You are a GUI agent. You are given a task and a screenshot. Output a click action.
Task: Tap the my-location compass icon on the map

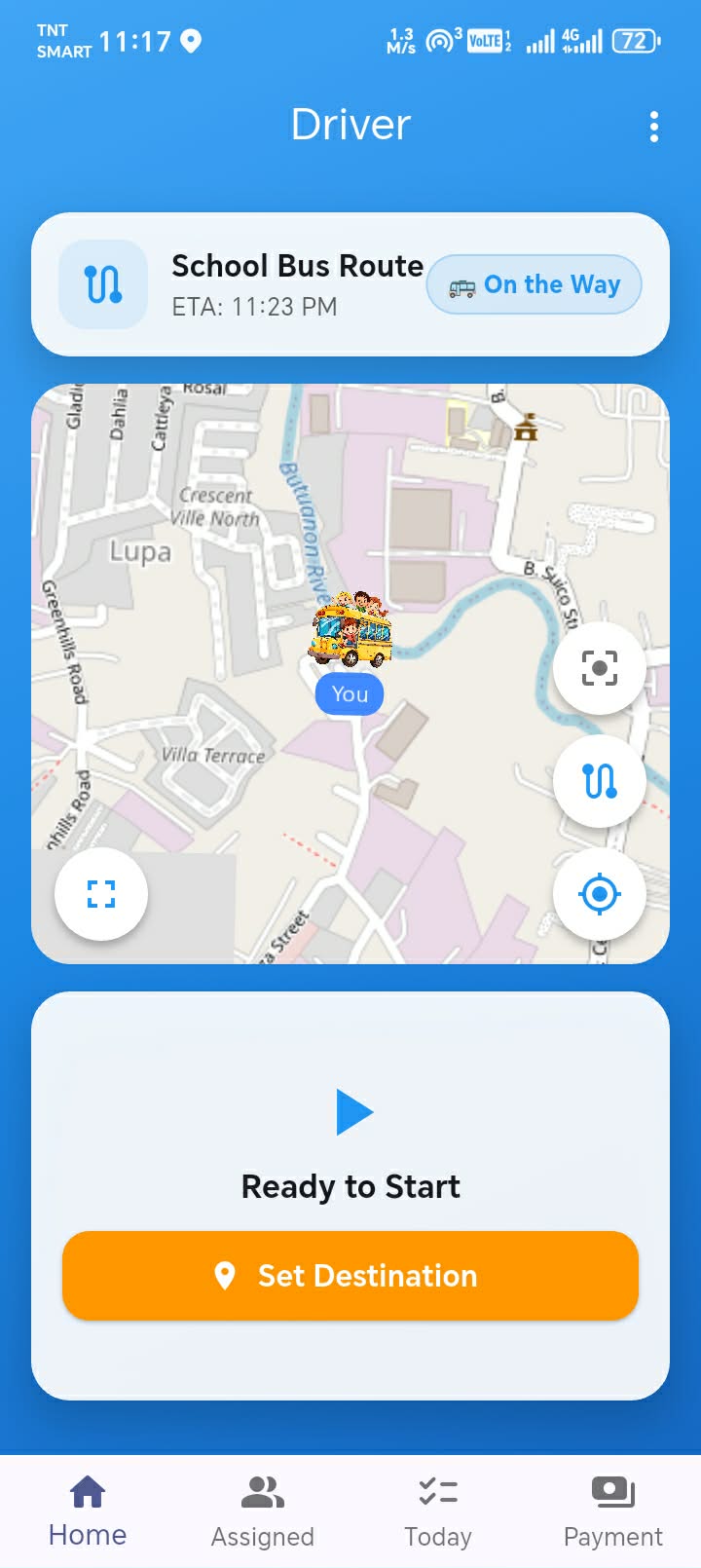(x=599, y=894)
